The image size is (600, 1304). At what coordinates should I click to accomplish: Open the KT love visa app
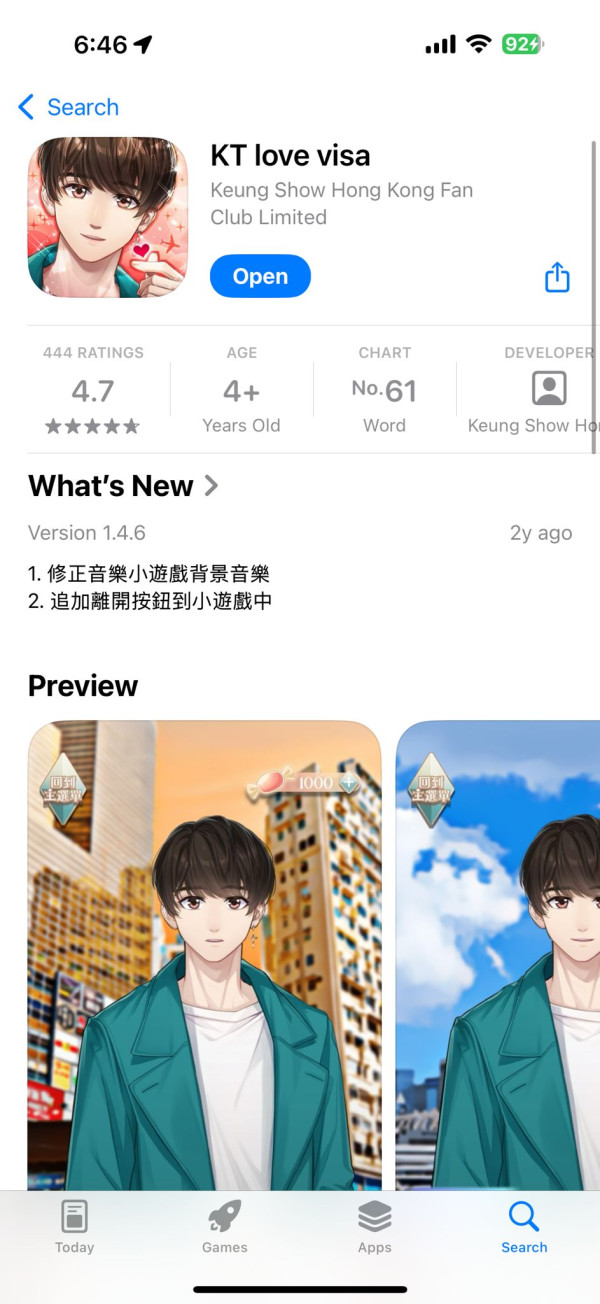[x=260, y=277]
